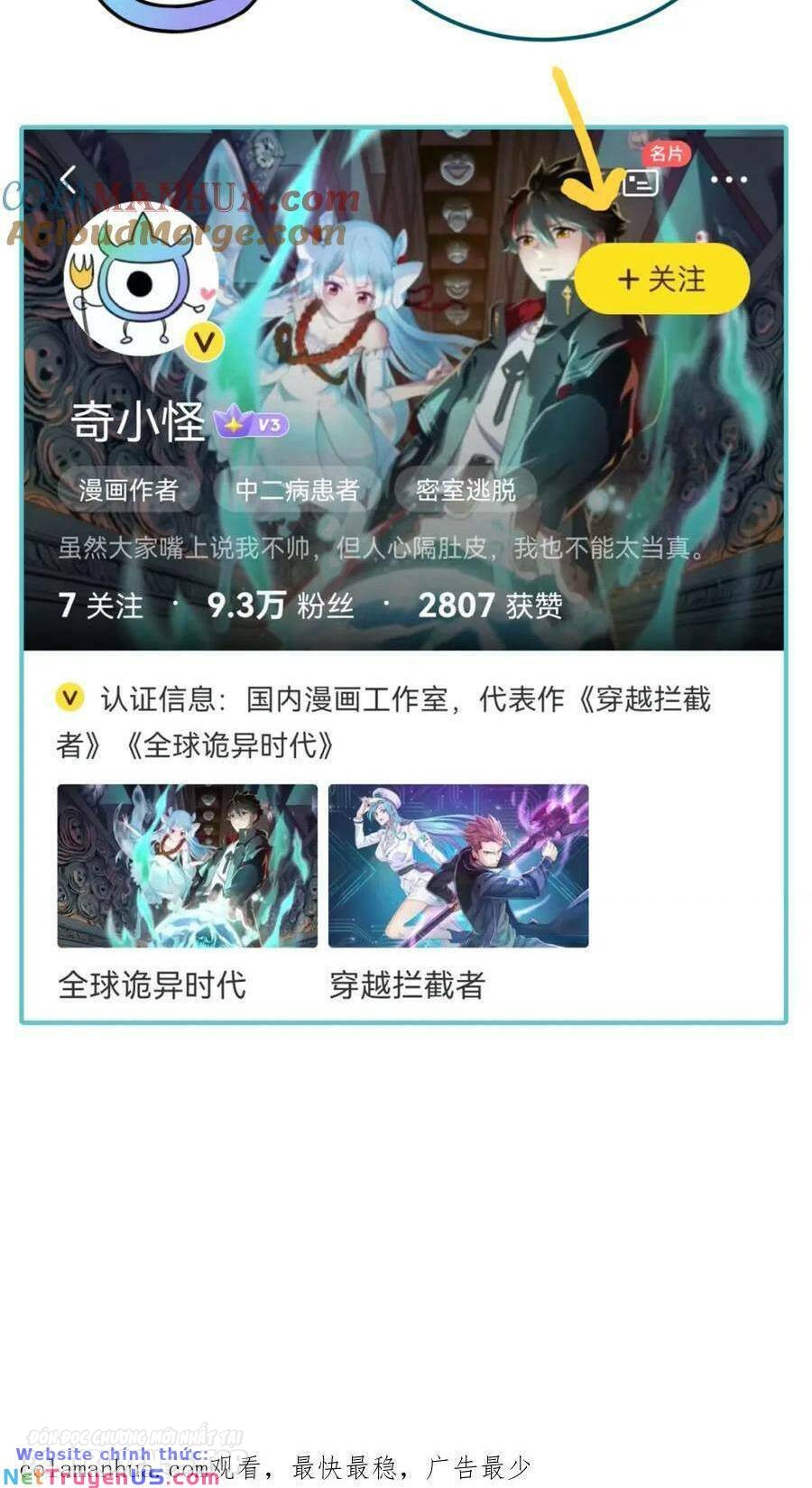This screenshot has height=1488, width=812.
Task: Select the 密室逃脱 tag
Action: (x=464, y=490)
